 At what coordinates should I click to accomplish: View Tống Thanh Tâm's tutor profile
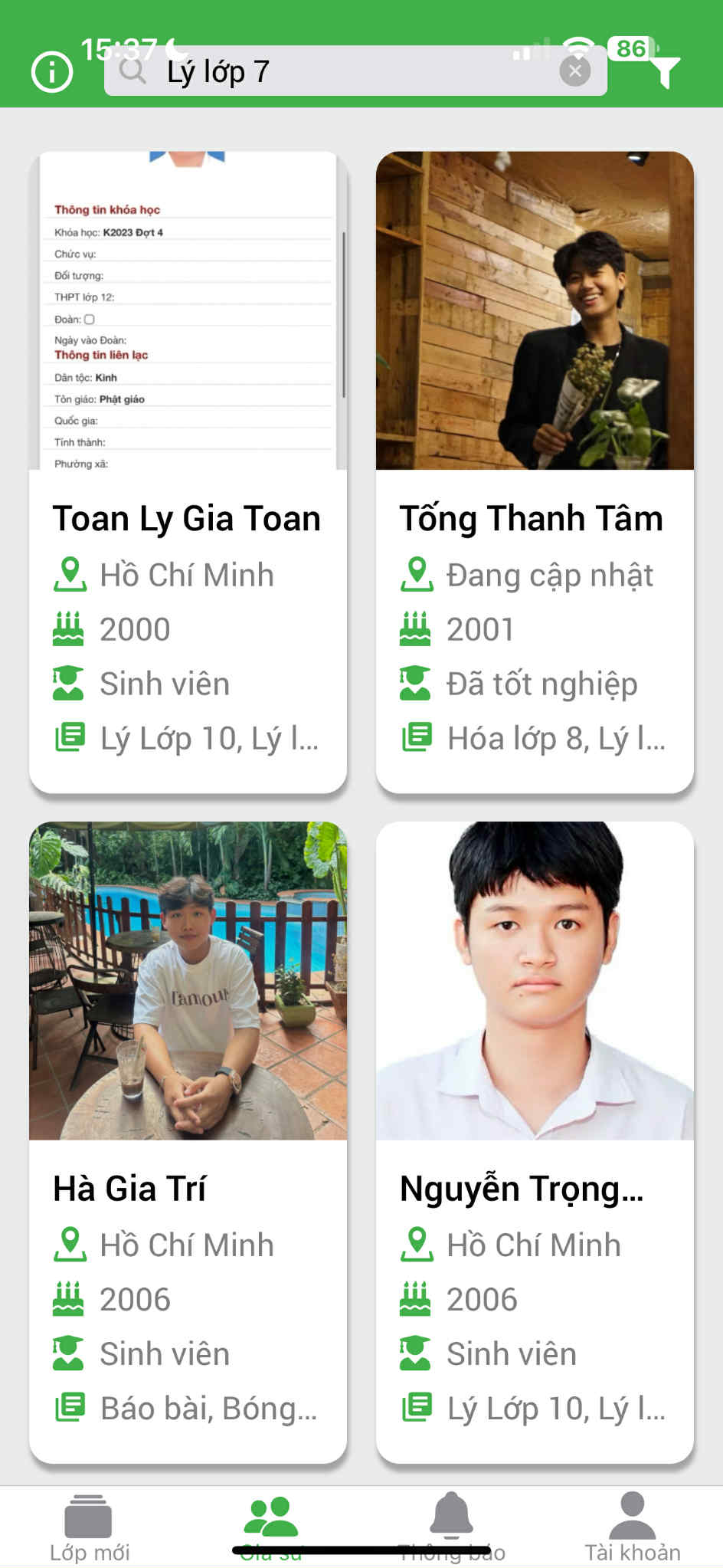pos(535,471)
